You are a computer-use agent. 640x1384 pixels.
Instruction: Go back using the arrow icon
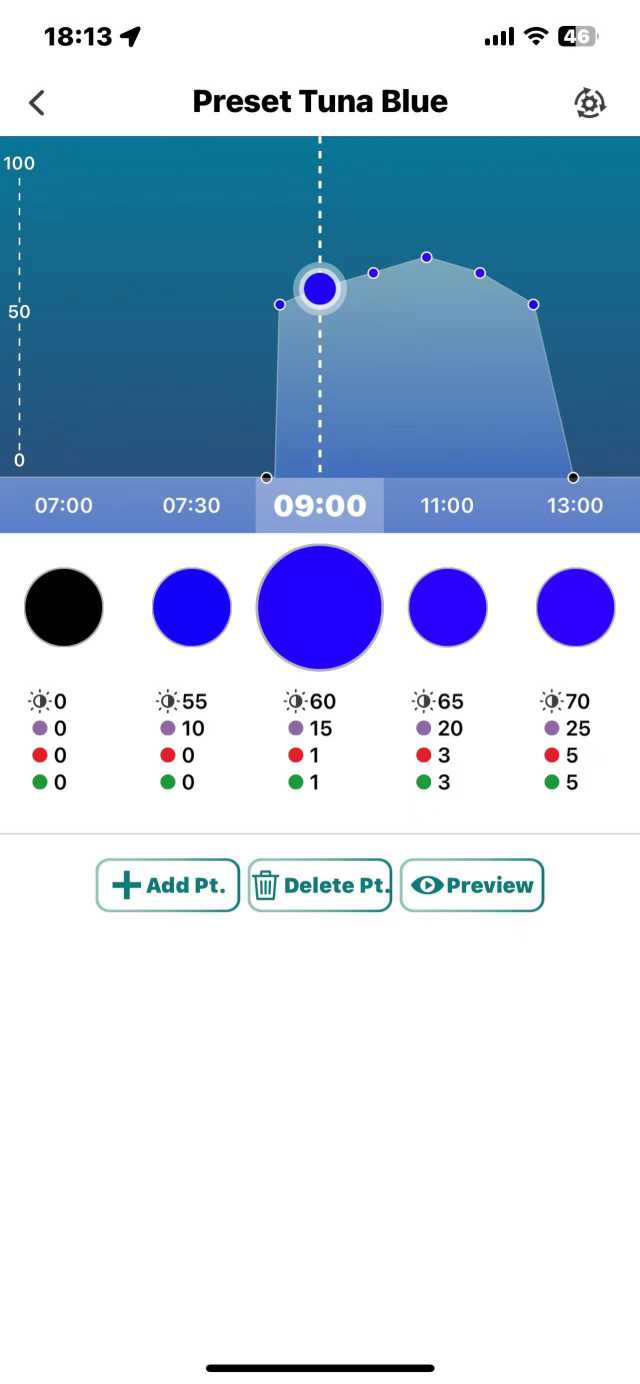[x=38, y=102]
